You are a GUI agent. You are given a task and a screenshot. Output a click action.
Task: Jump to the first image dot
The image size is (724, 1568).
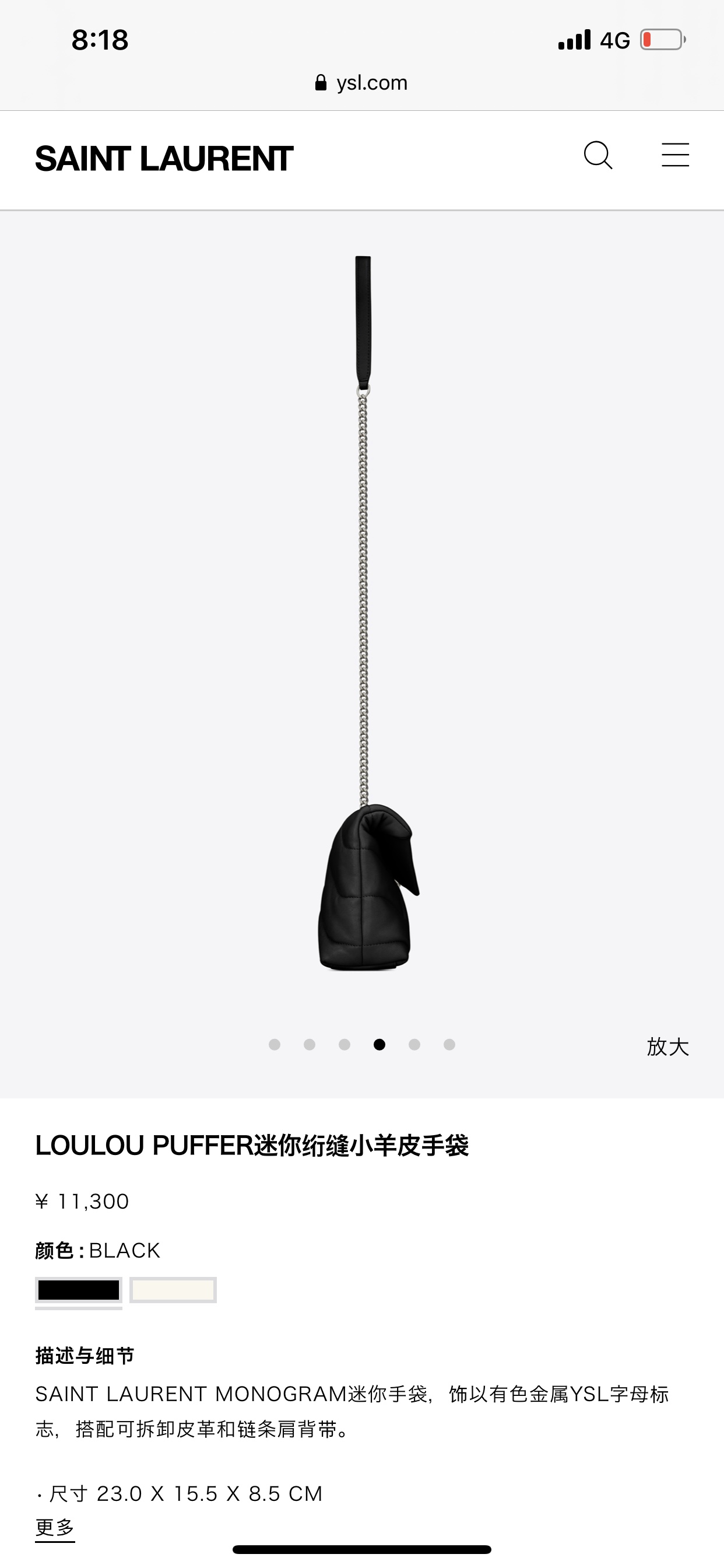click(275, 1045)
